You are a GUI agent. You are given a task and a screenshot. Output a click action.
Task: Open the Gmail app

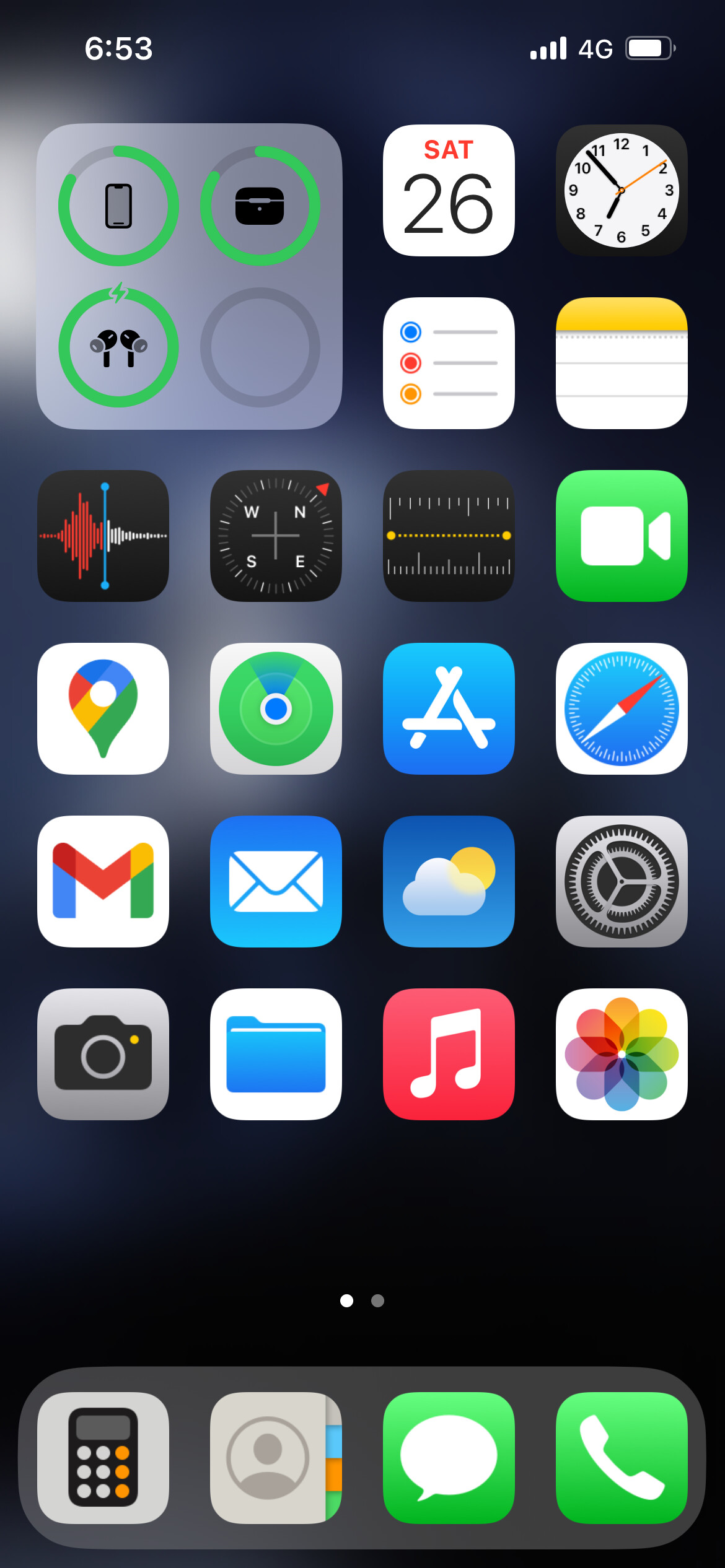(103, 881)
